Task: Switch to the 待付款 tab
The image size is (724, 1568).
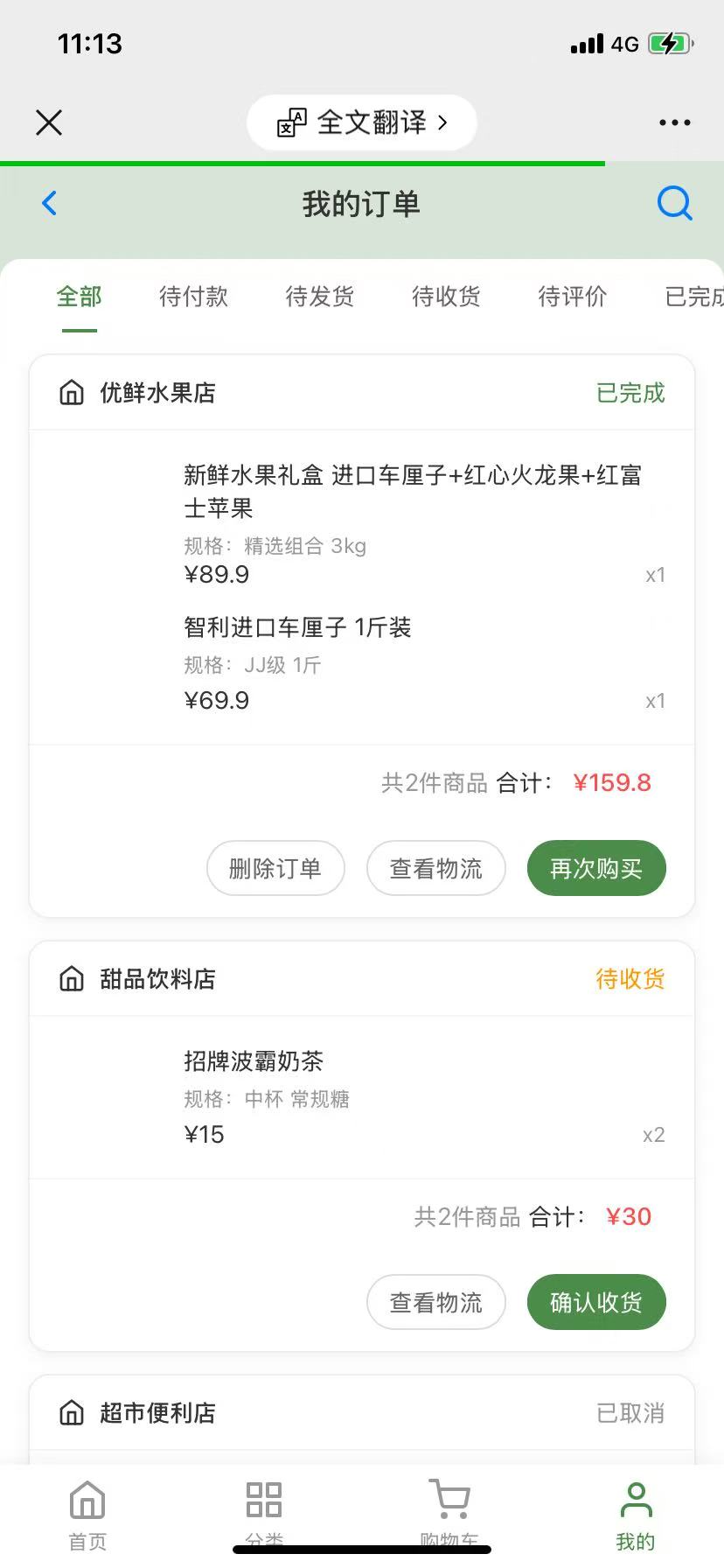Action: click(x=193, y=297)
